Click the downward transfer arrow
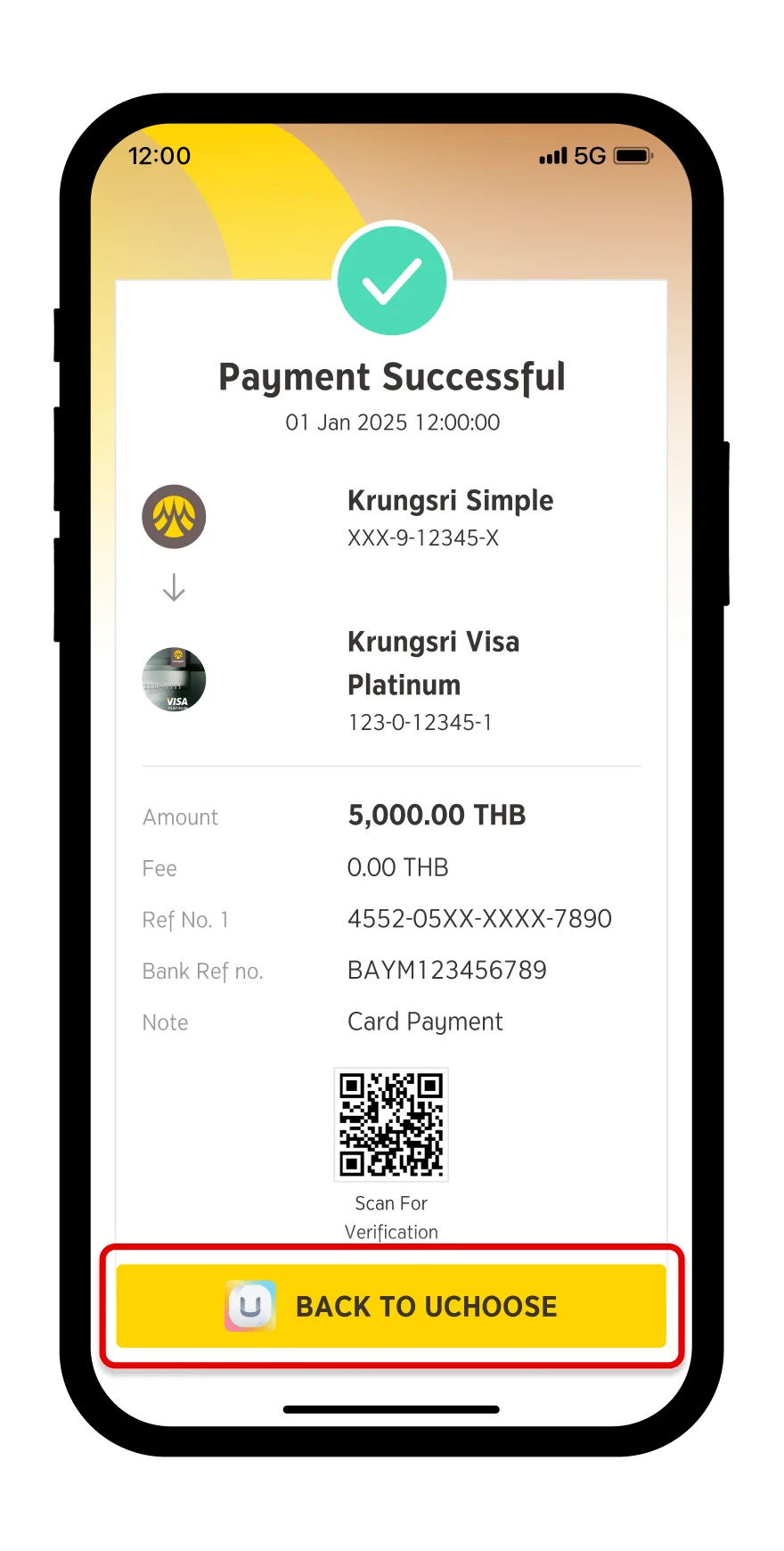 174,587
